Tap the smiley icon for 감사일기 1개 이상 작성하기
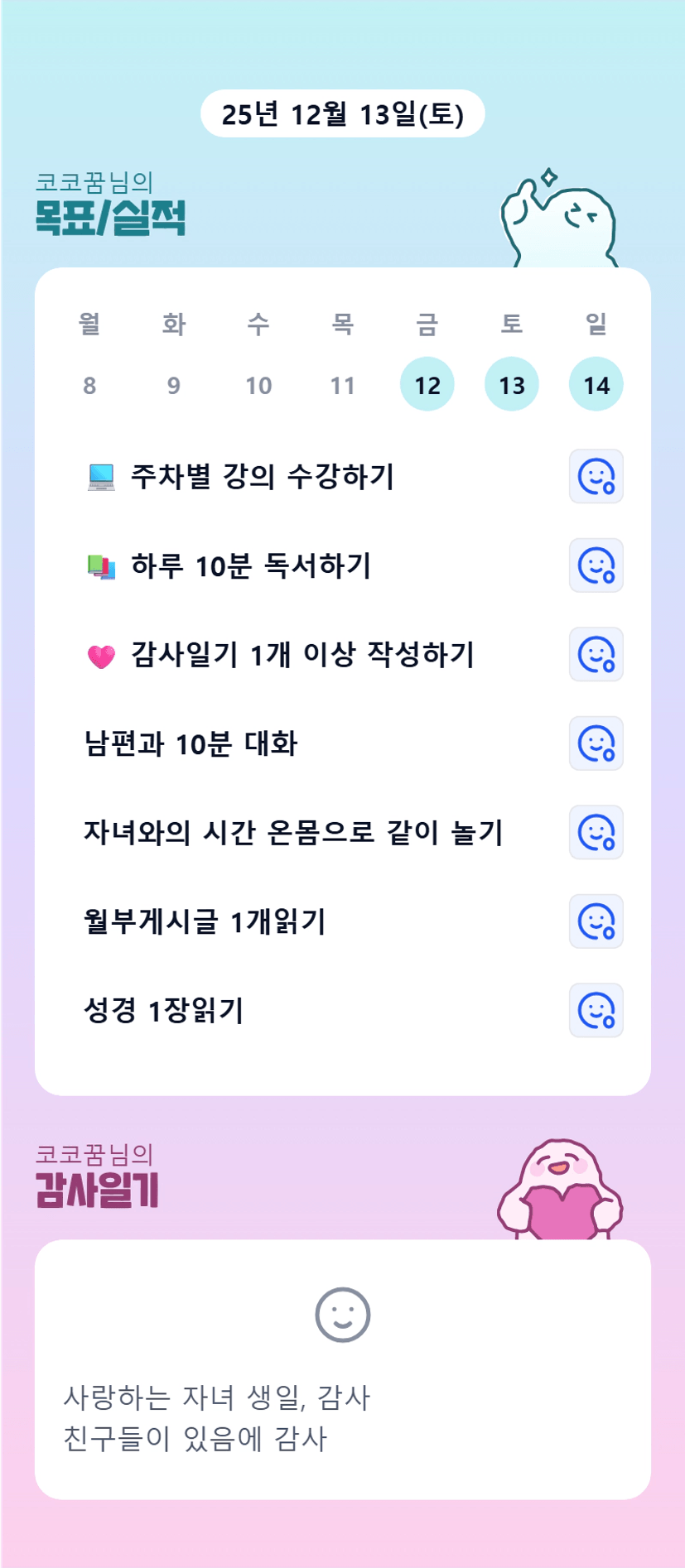 (596, 655)
